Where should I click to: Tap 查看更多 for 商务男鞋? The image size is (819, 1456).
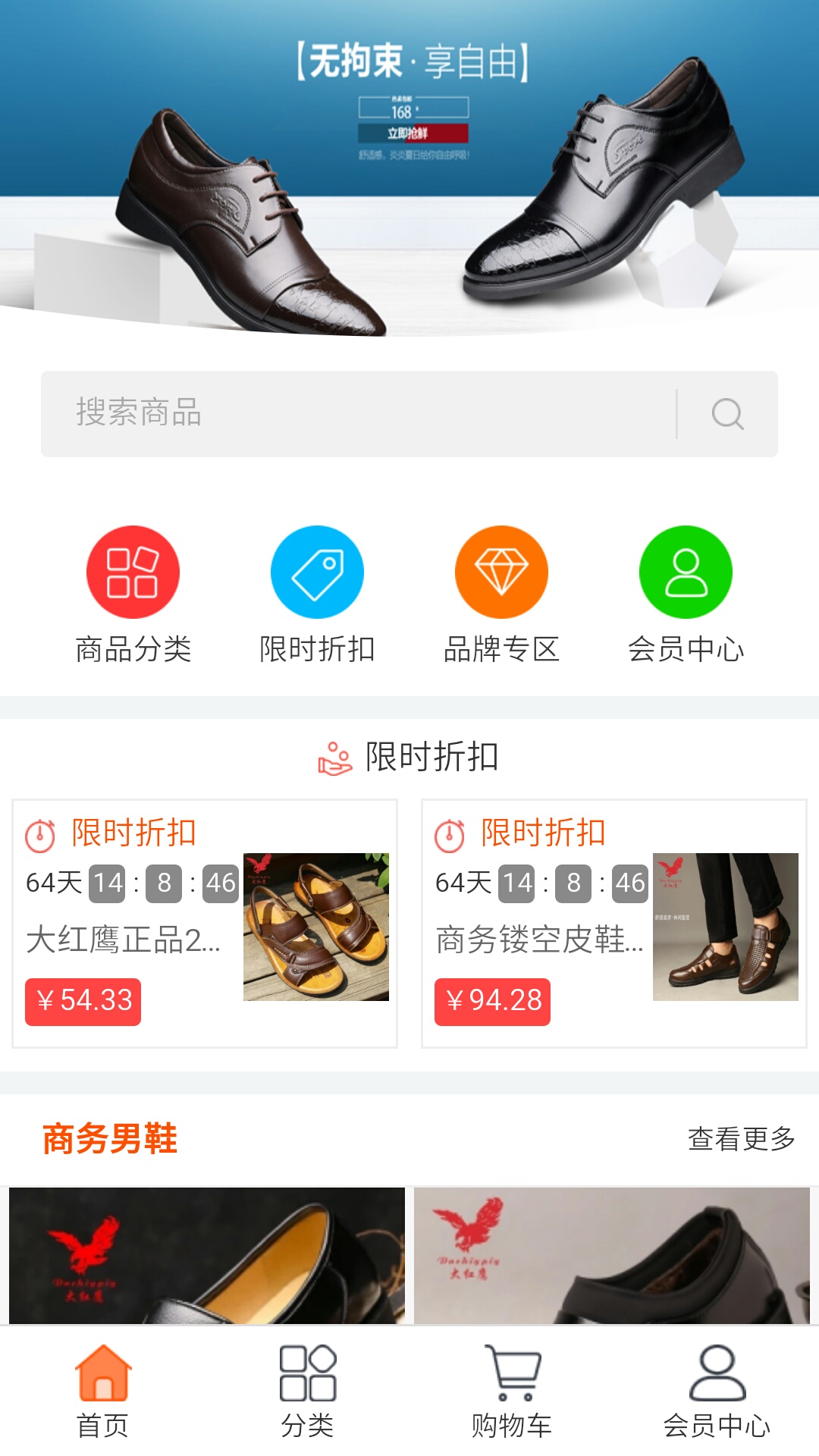click(x=741, y=1138)
